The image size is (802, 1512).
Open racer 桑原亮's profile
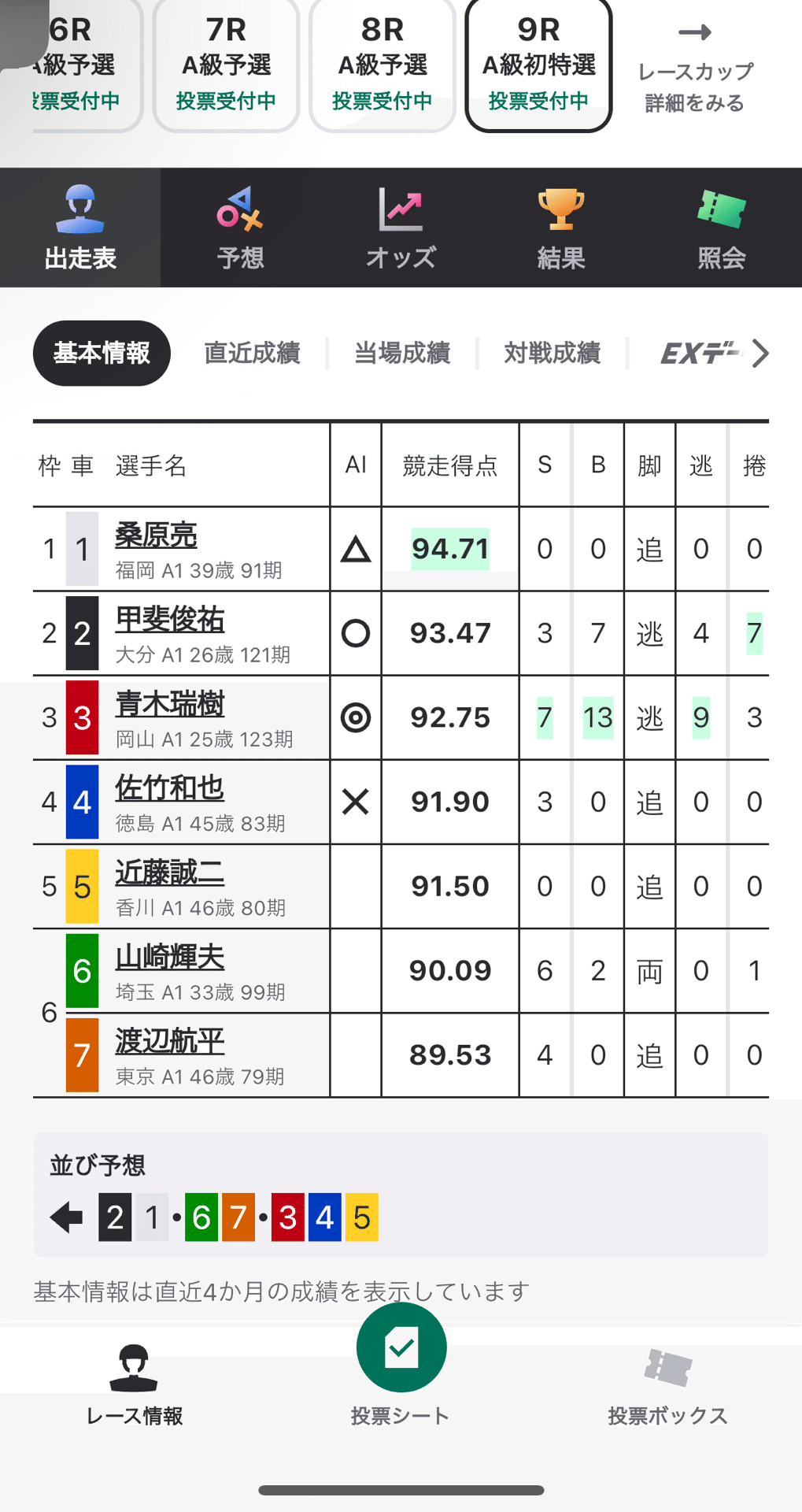156,535
